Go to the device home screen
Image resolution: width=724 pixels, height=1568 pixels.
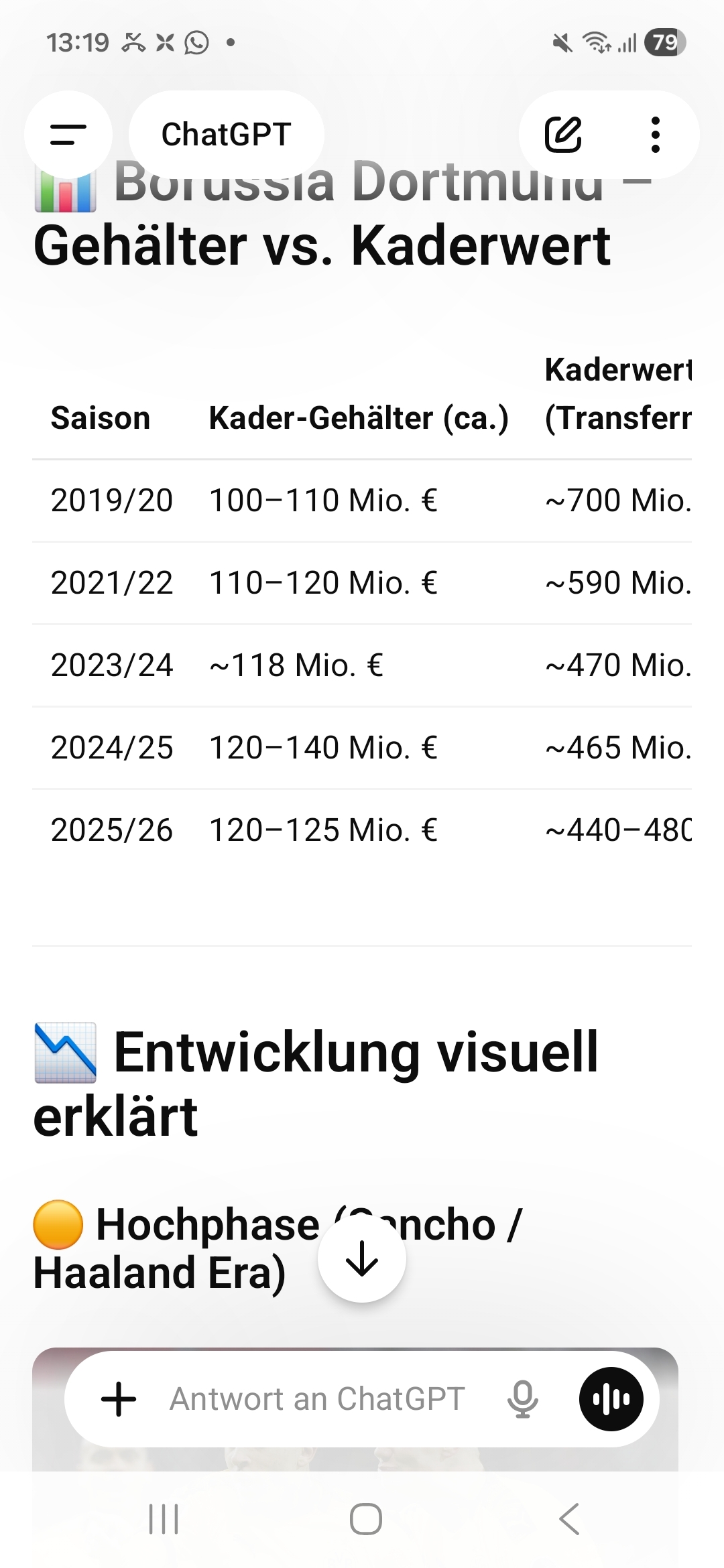pos(366,1519)
